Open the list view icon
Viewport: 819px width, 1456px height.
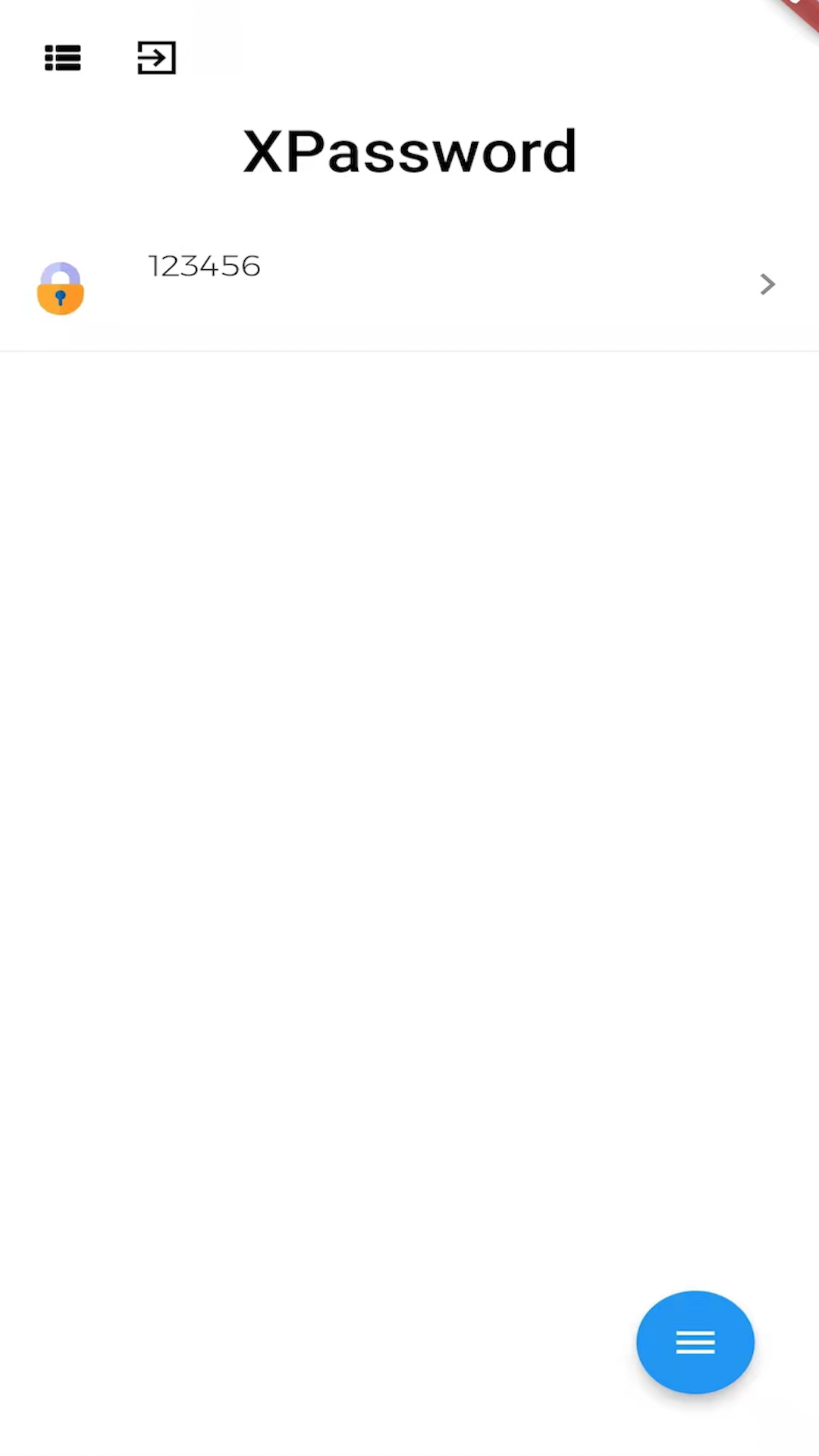(63, 58)
